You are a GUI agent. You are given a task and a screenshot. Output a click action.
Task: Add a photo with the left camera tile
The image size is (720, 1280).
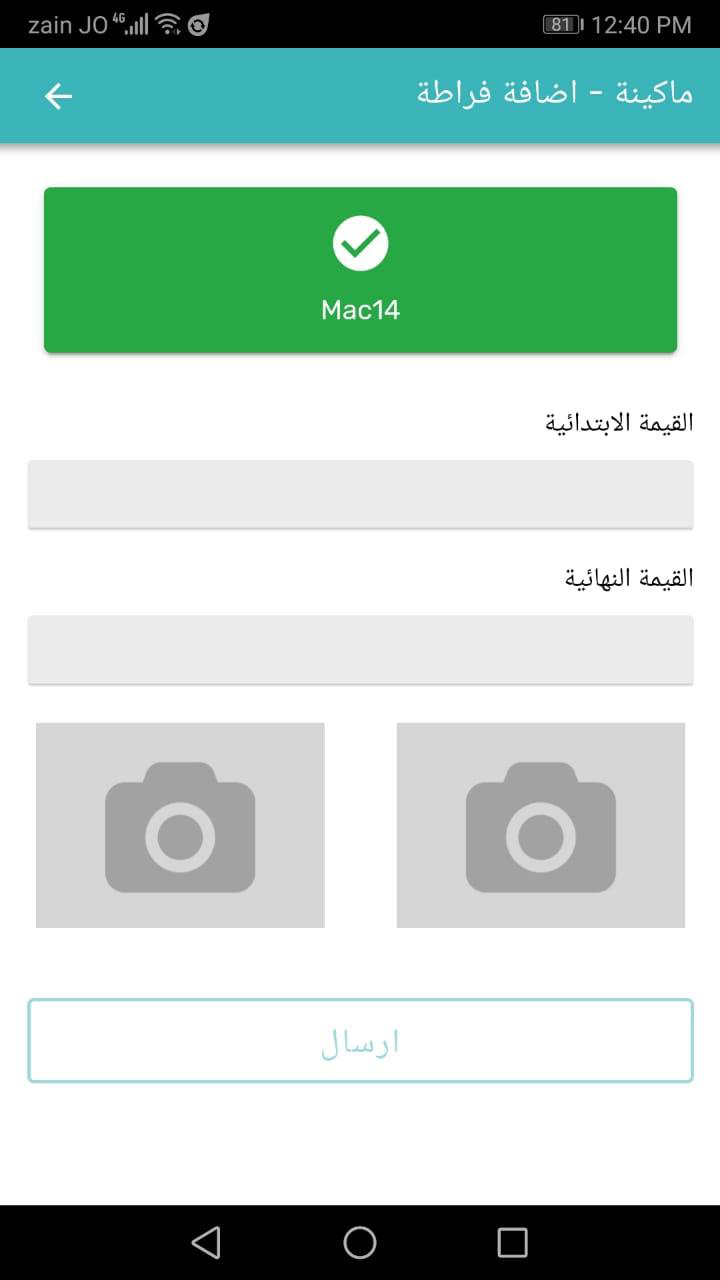tap(180, 826)
